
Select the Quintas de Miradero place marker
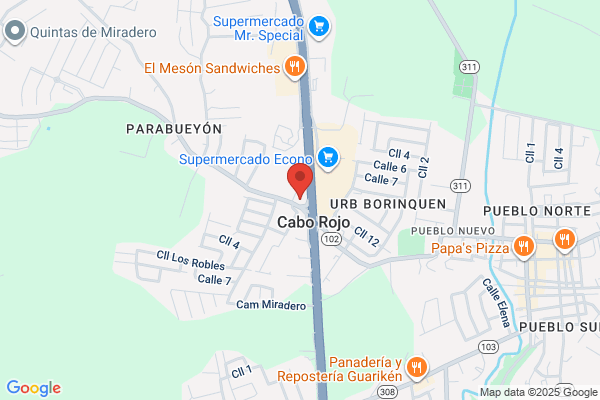pyautogui.click(x=15, y=32)
